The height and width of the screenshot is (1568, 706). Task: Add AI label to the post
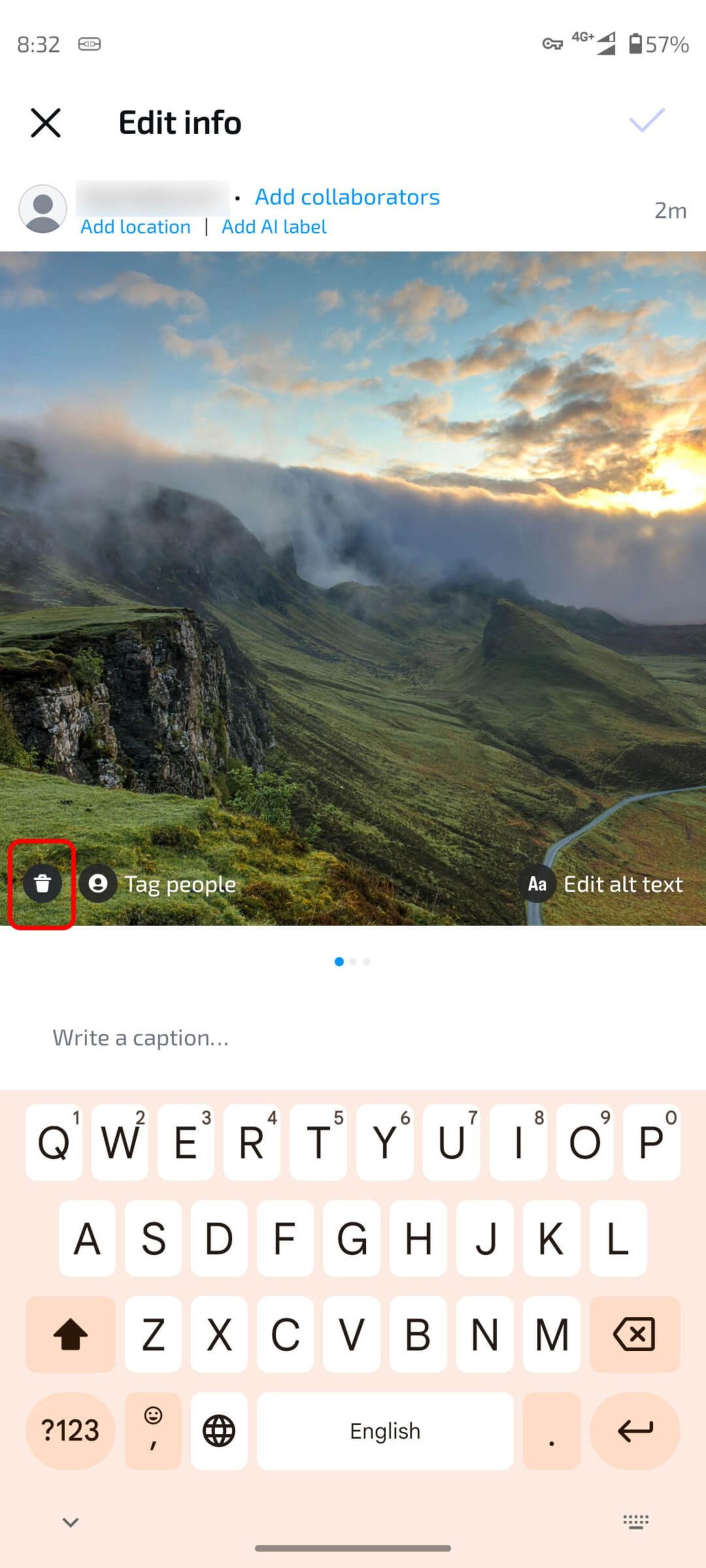click(x=274, y=227)
